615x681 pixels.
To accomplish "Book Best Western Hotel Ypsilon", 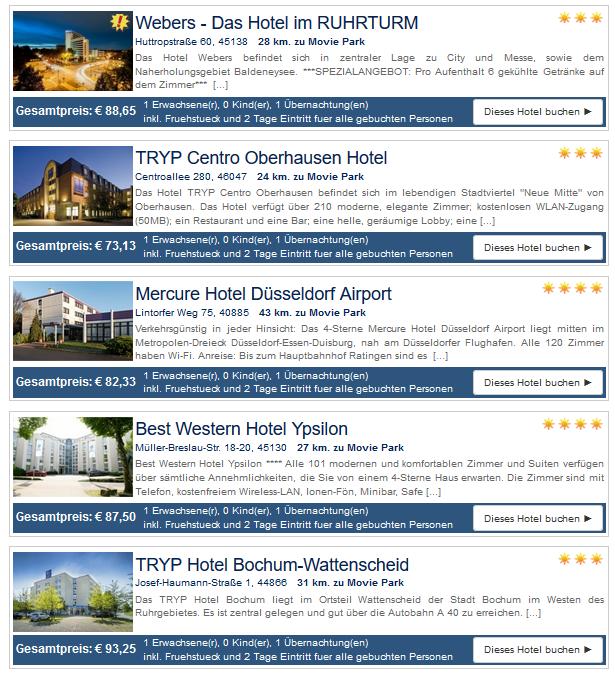I will click(x=538, y=519).
